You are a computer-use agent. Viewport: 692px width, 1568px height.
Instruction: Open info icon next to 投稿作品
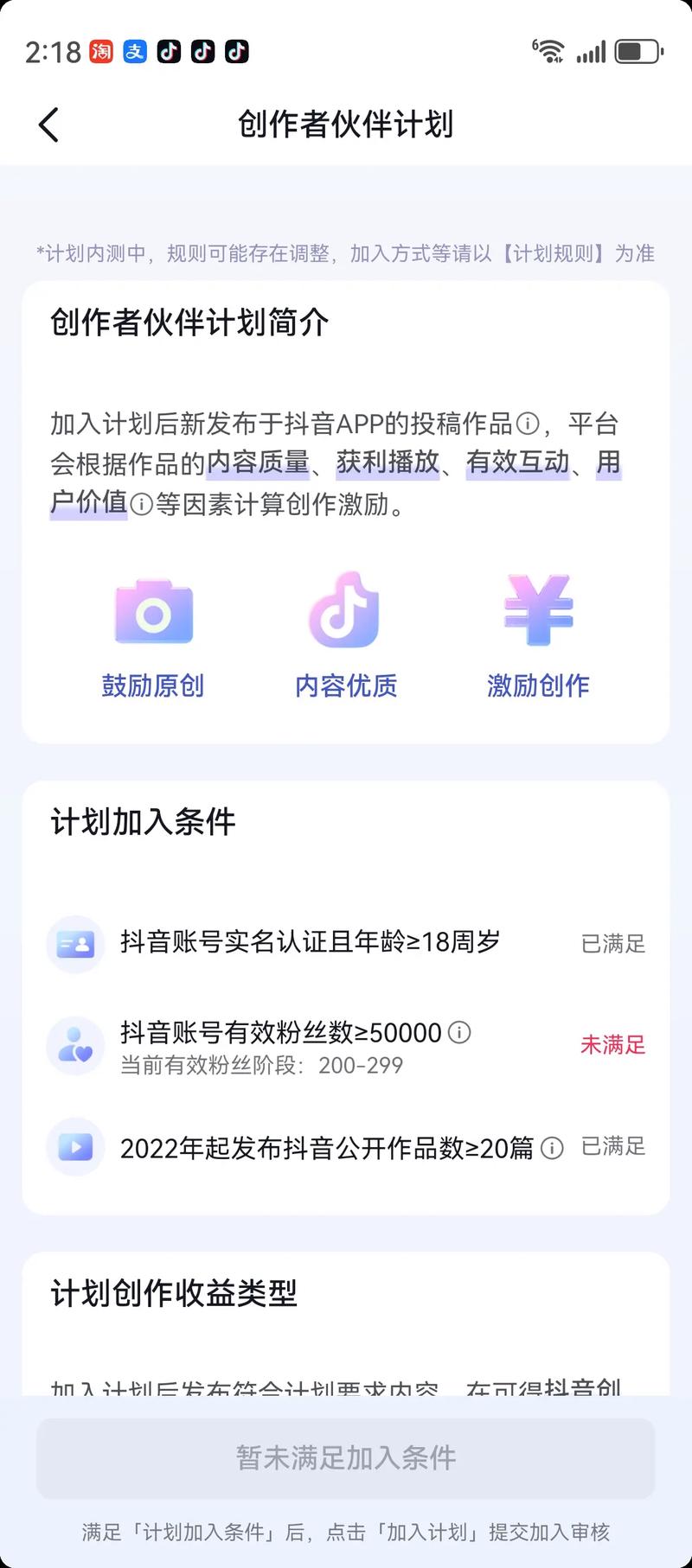pyautogui.click(x=528, y=424)
